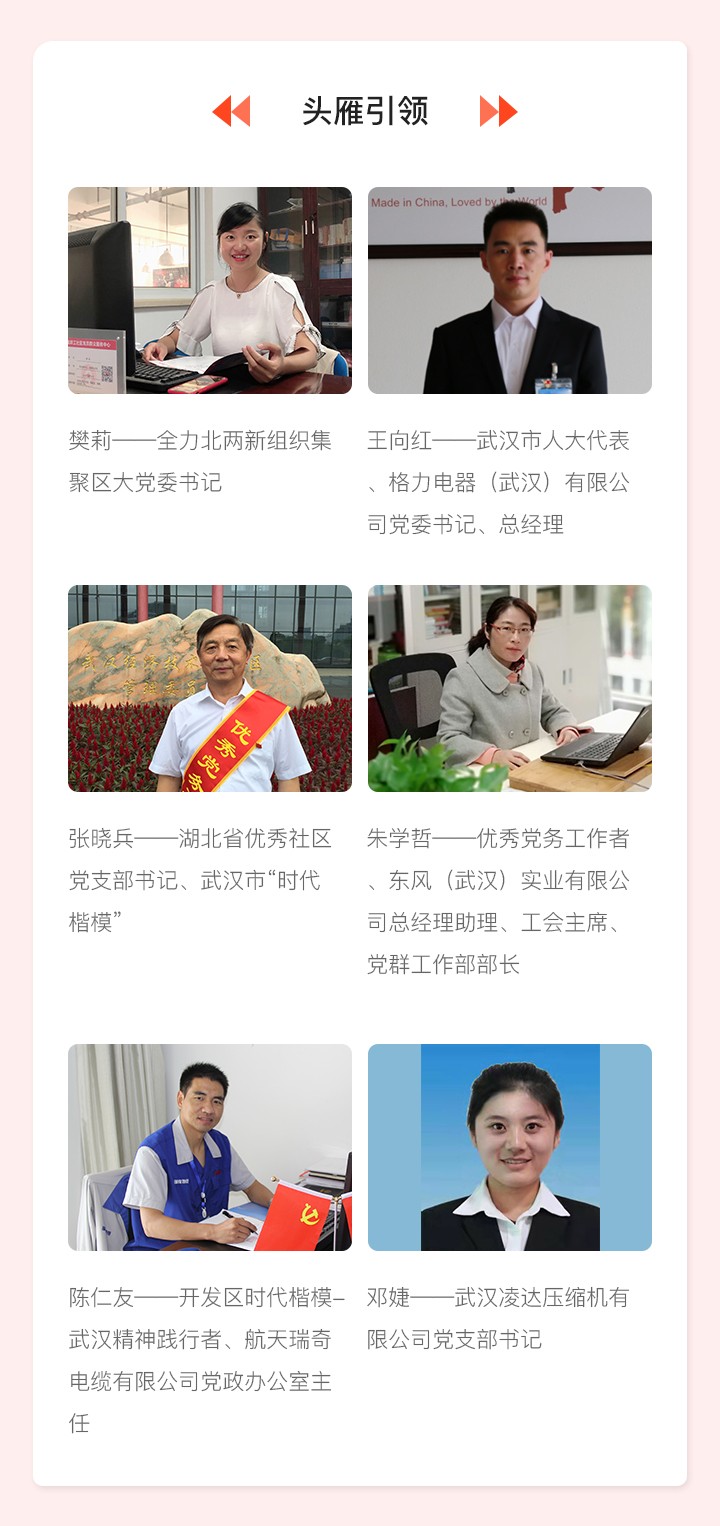
Task: Open the profile card of 朱学哲
Action: [510, 688]
